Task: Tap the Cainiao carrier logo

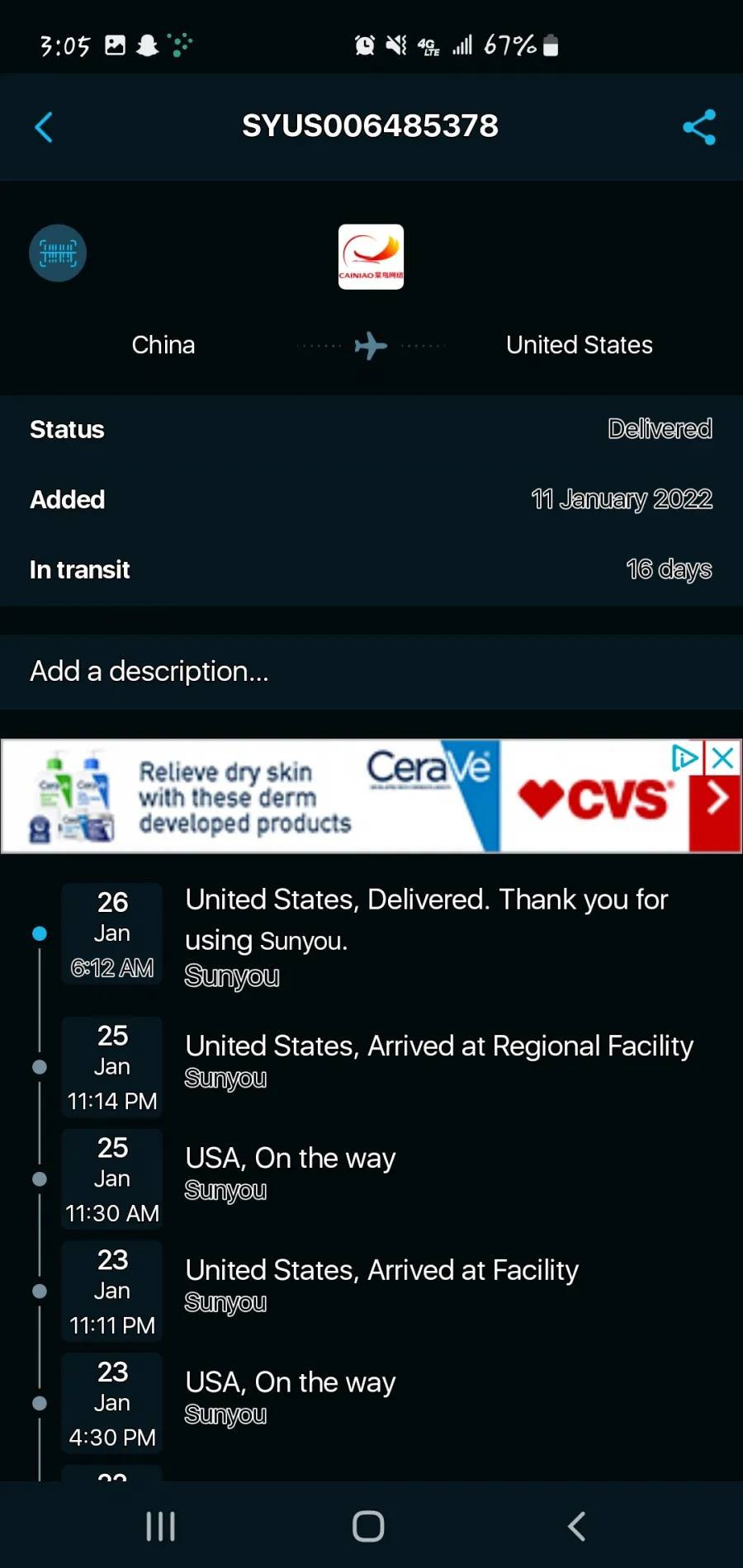Action: [x=371, y=257]
